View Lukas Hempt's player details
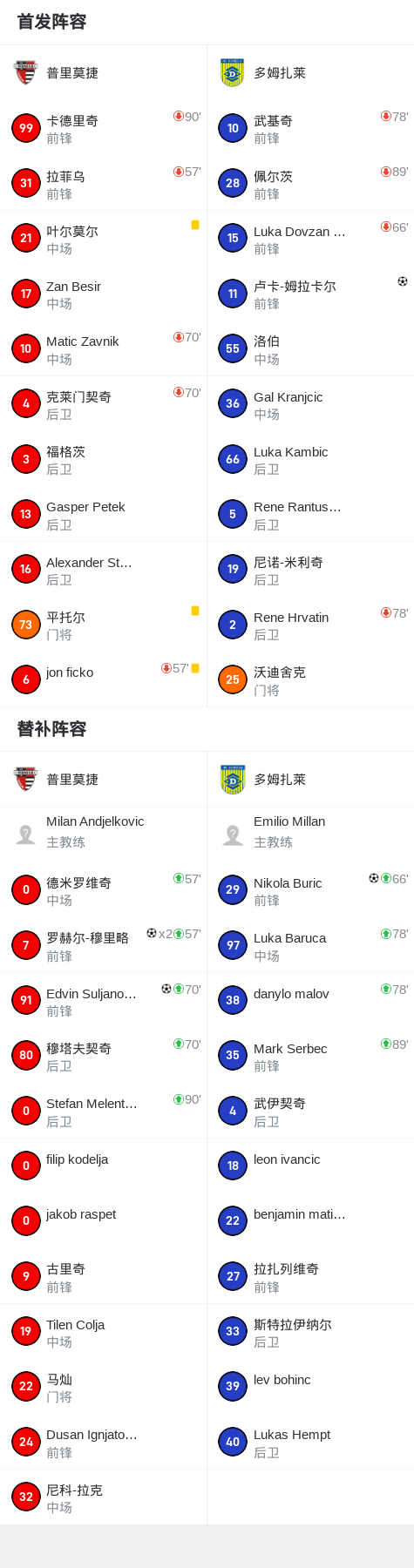The width and height of the screenshot is (414, 1568). 310,1442
